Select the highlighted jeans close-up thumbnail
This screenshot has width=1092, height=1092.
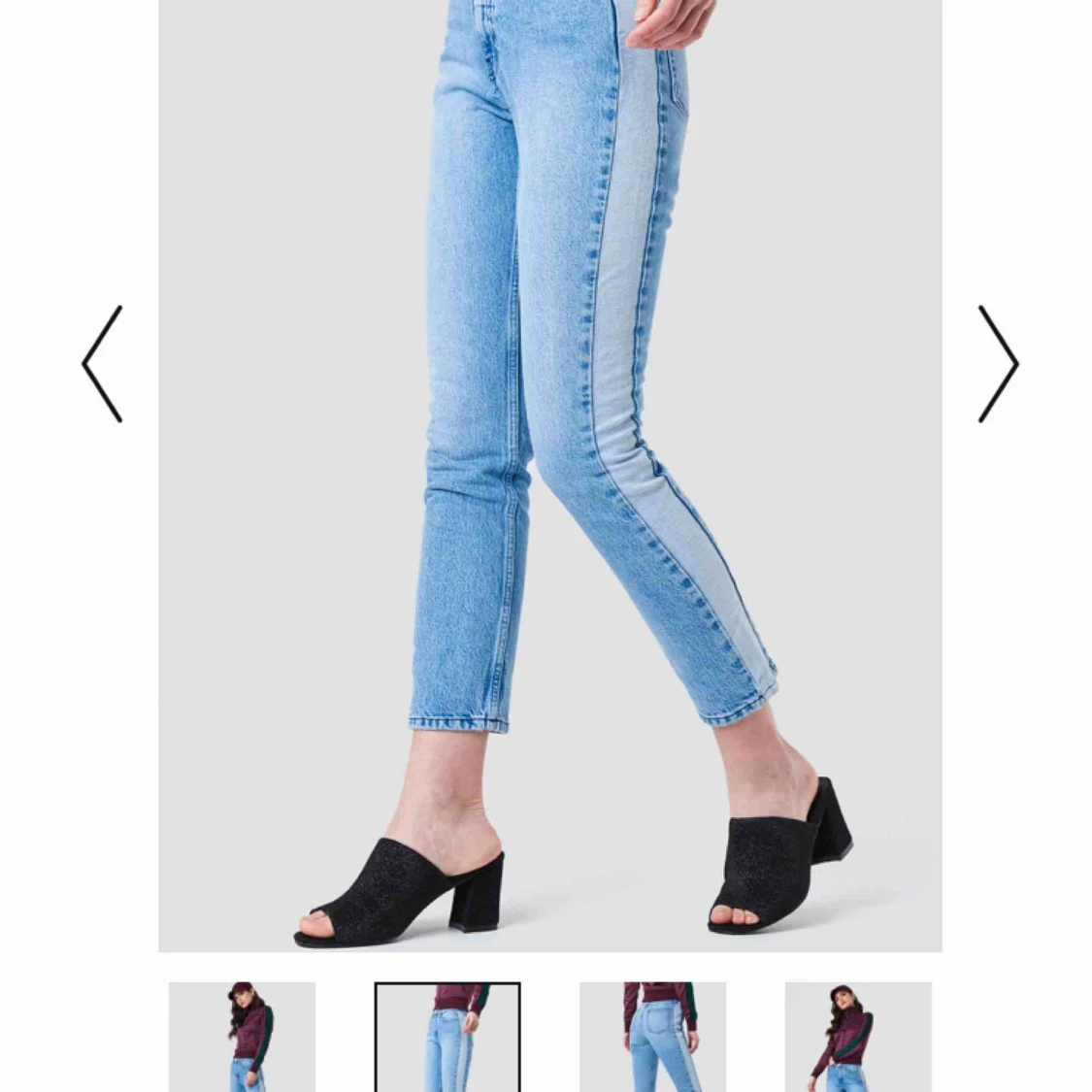[447, 1037]
